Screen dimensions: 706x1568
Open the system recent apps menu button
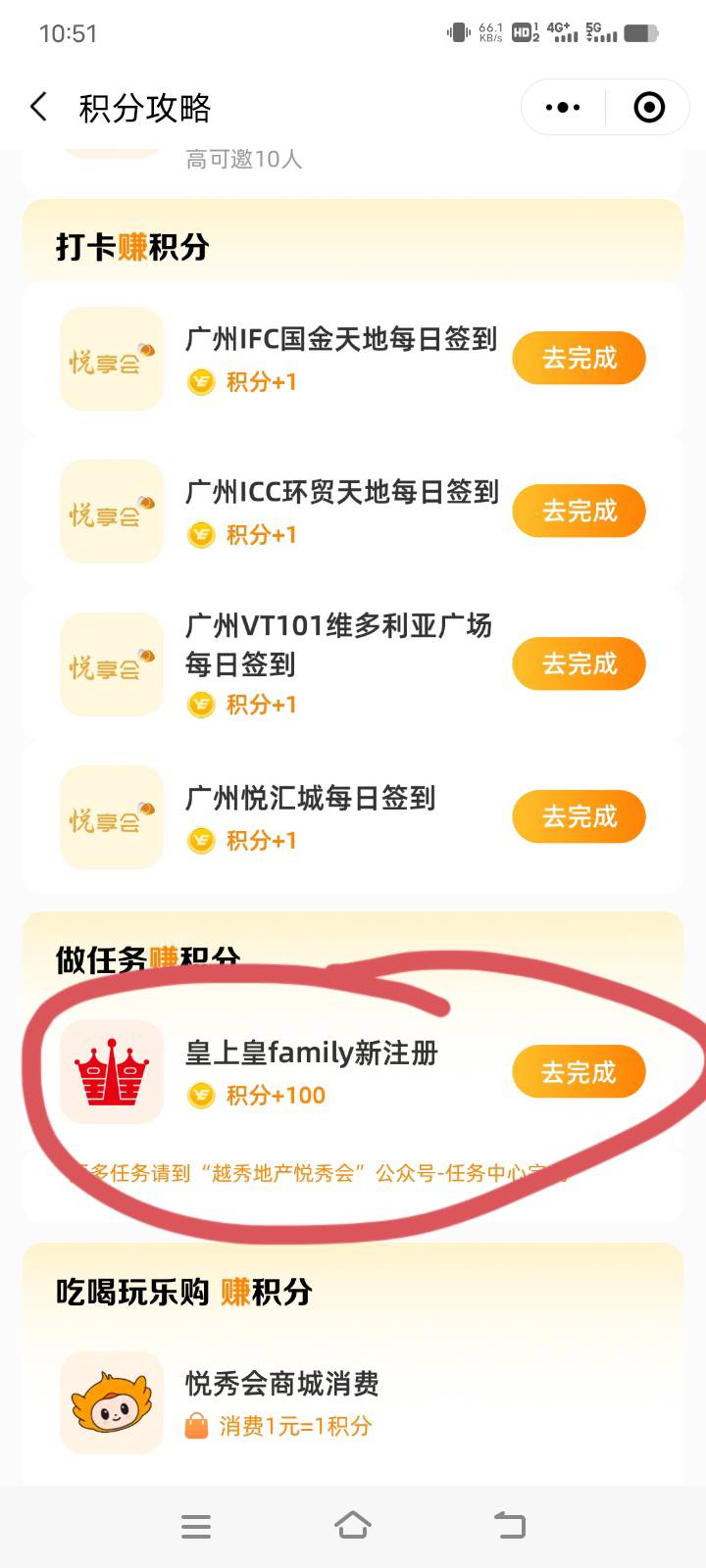pos(196,1526)
